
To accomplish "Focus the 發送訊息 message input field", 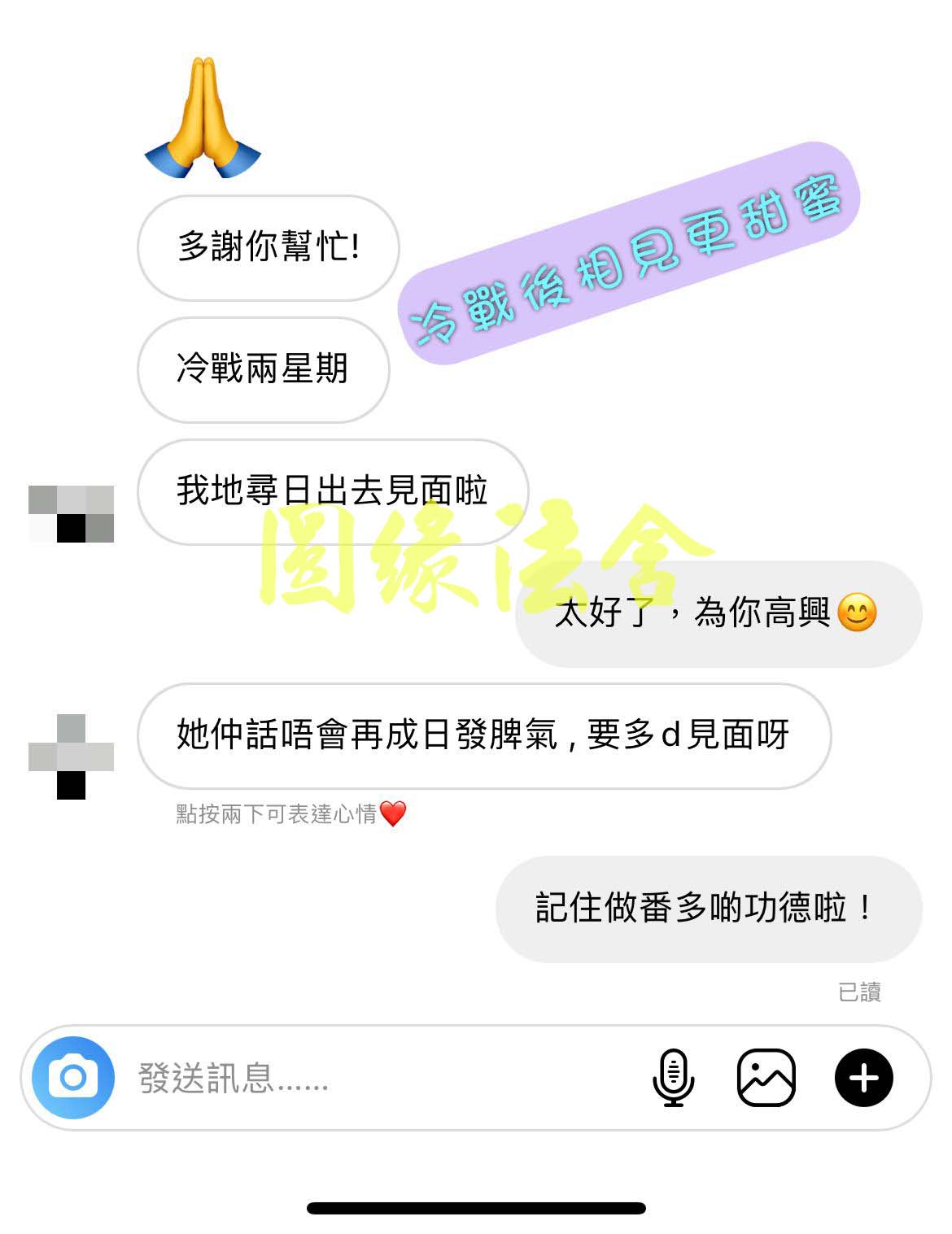I will pyautogui.click(x=366, y=1078).
